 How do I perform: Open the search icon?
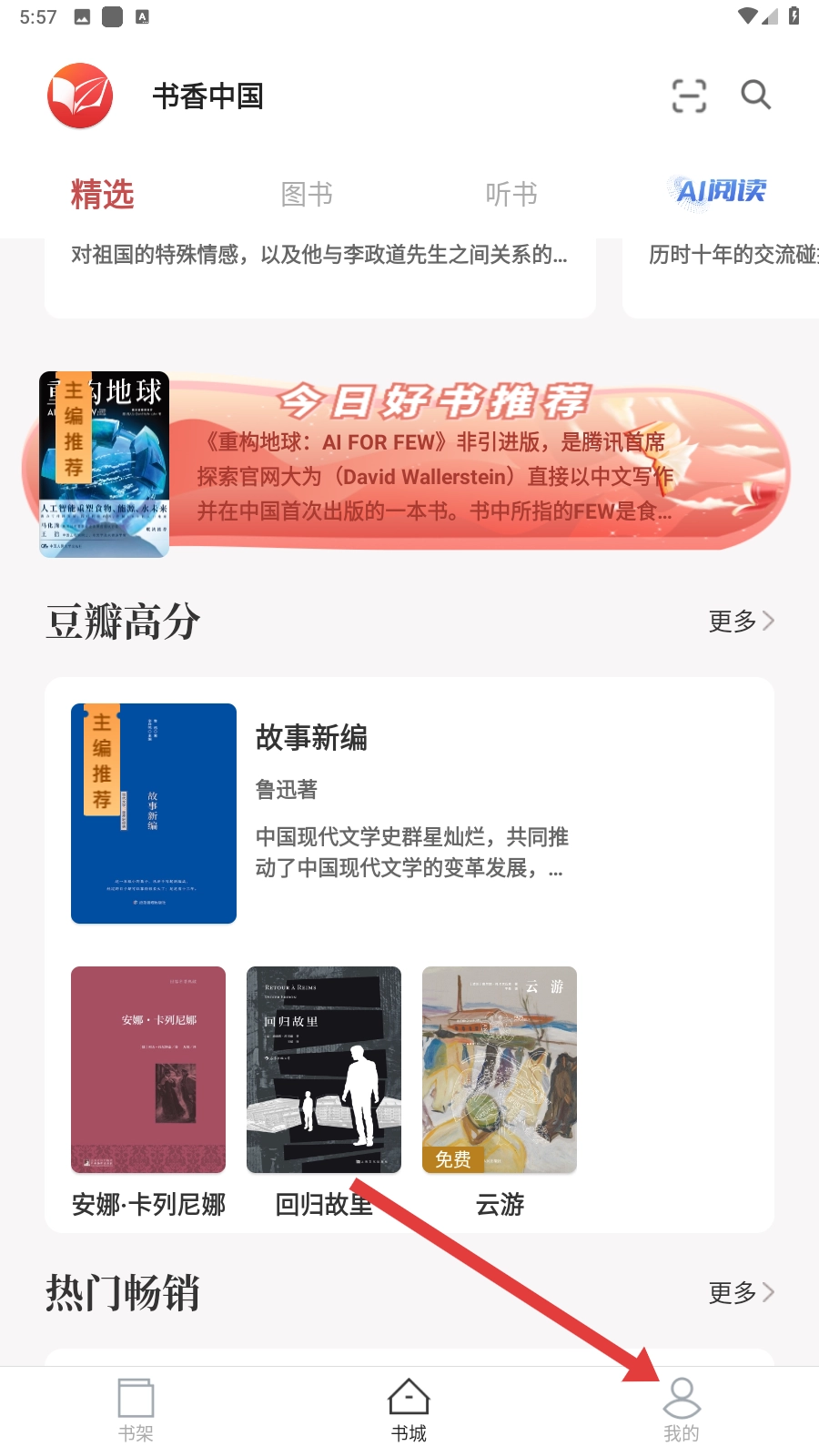755,95
